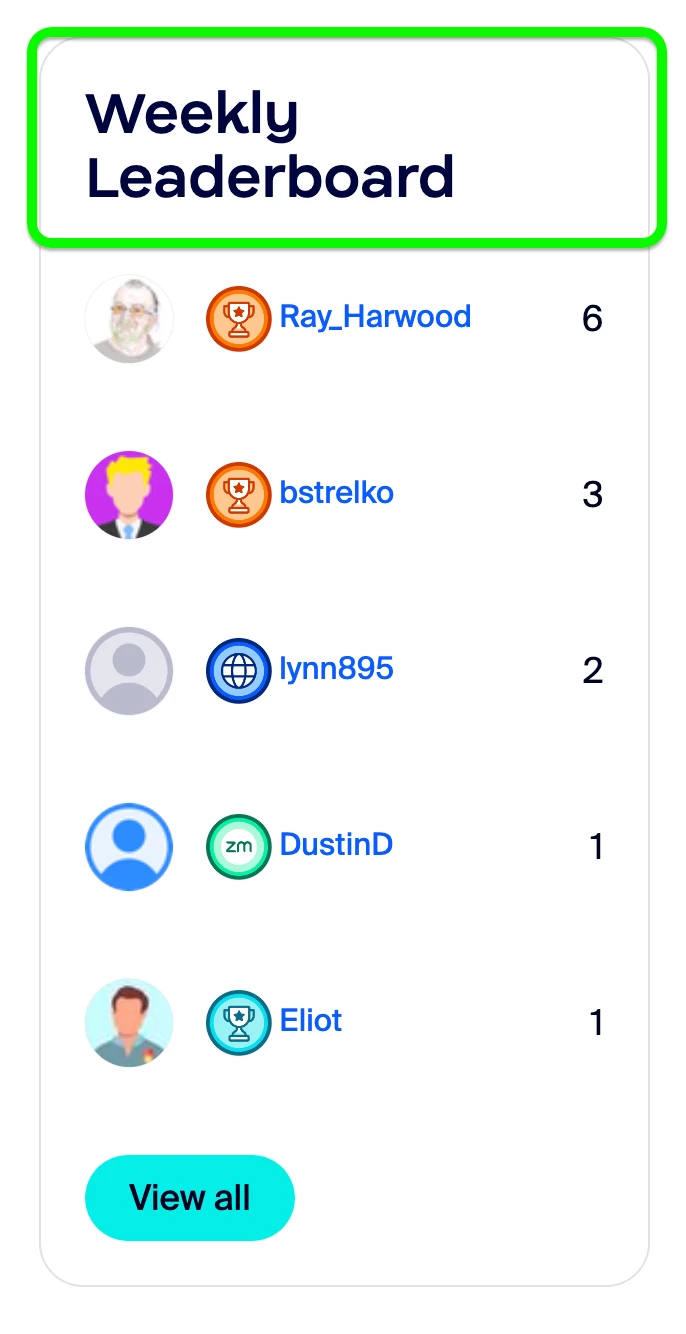Open bstrelko's profile link

click(336, 493)
